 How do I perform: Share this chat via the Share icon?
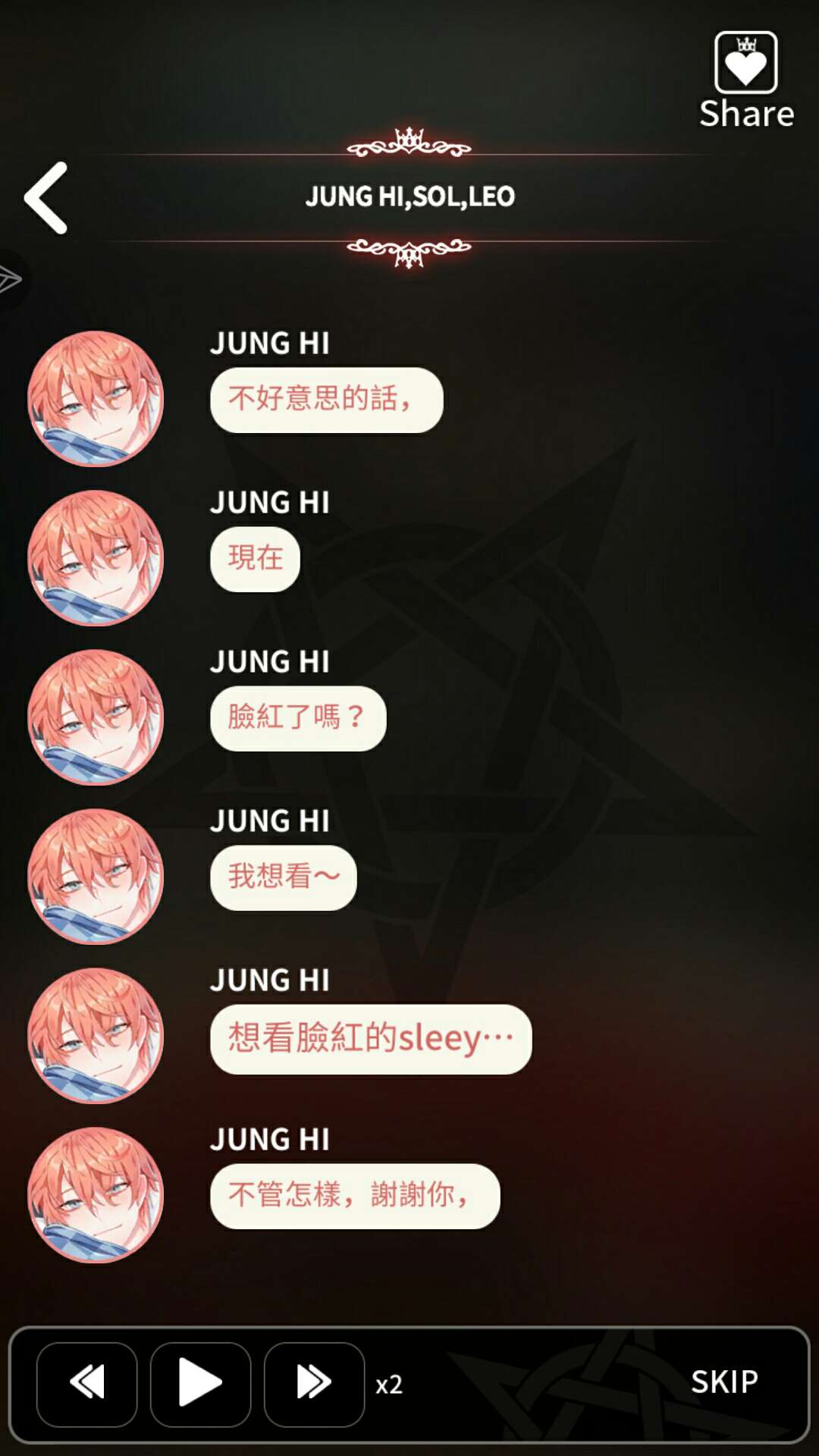(x=745, y=79)
